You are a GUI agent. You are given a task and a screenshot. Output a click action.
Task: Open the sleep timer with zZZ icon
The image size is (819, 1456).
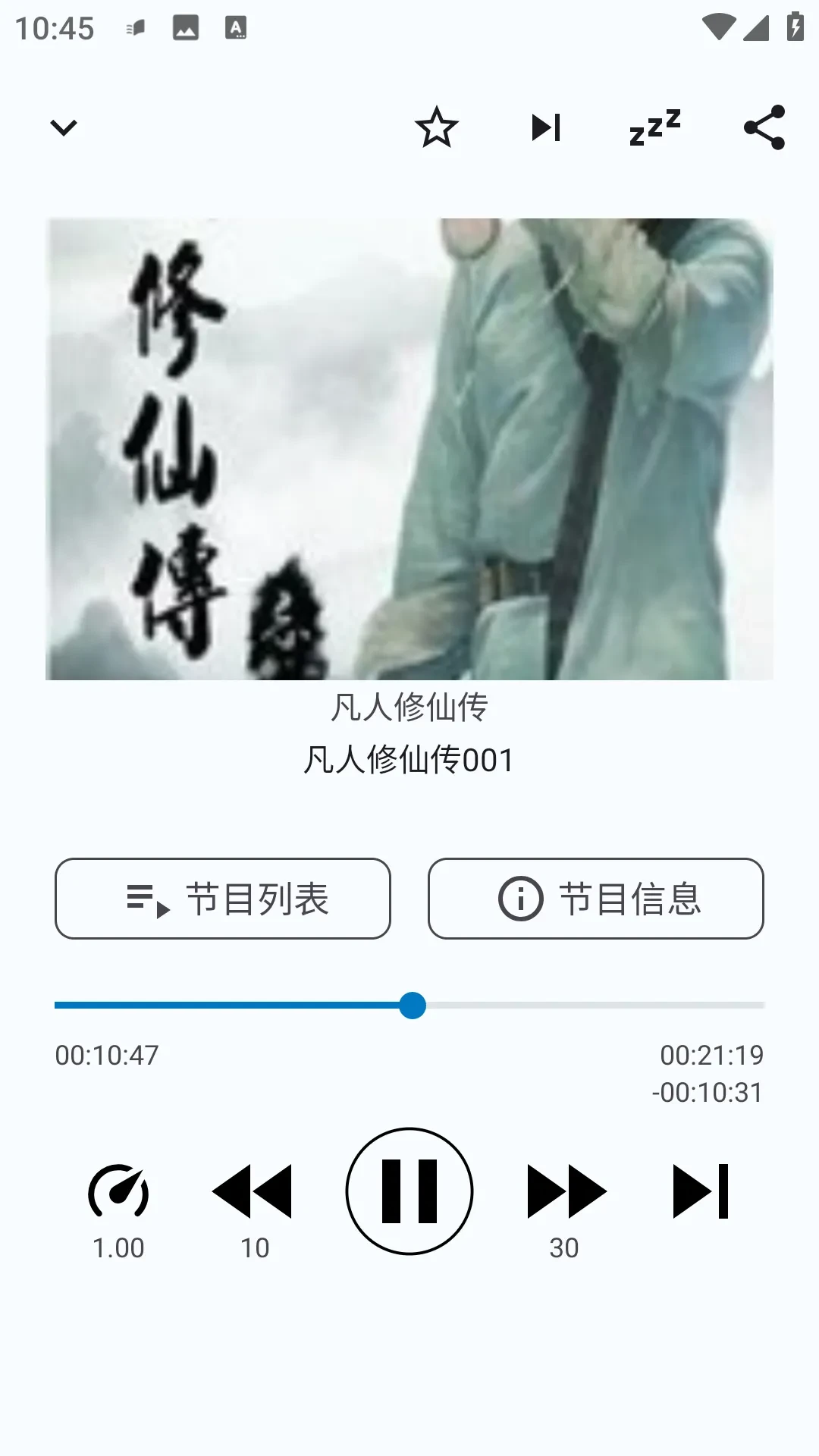[x=654, y=128]
